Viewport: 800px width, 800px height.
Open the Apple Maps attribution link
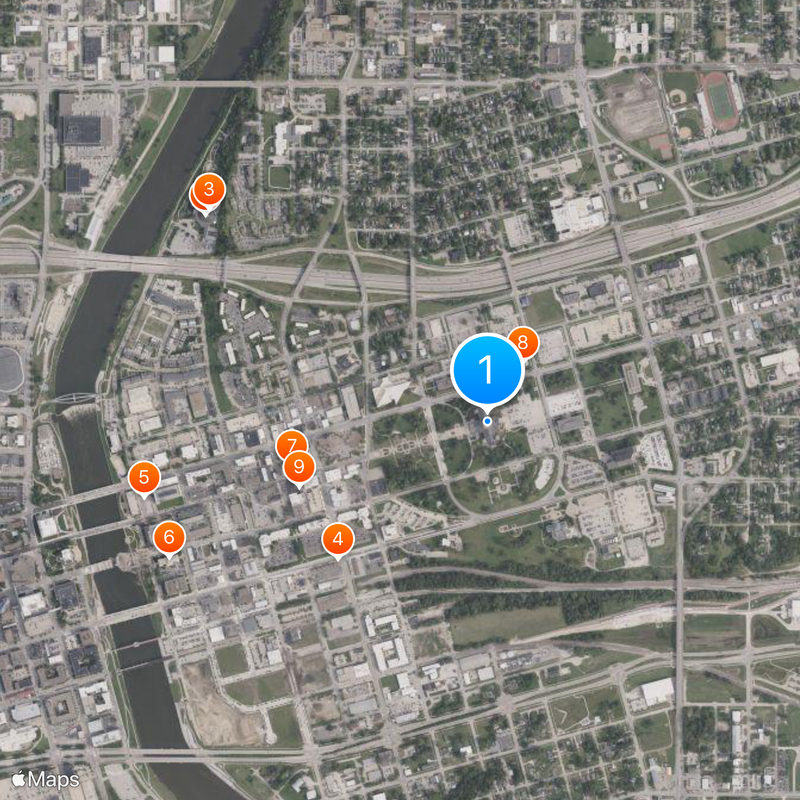(x=45, y=778)
